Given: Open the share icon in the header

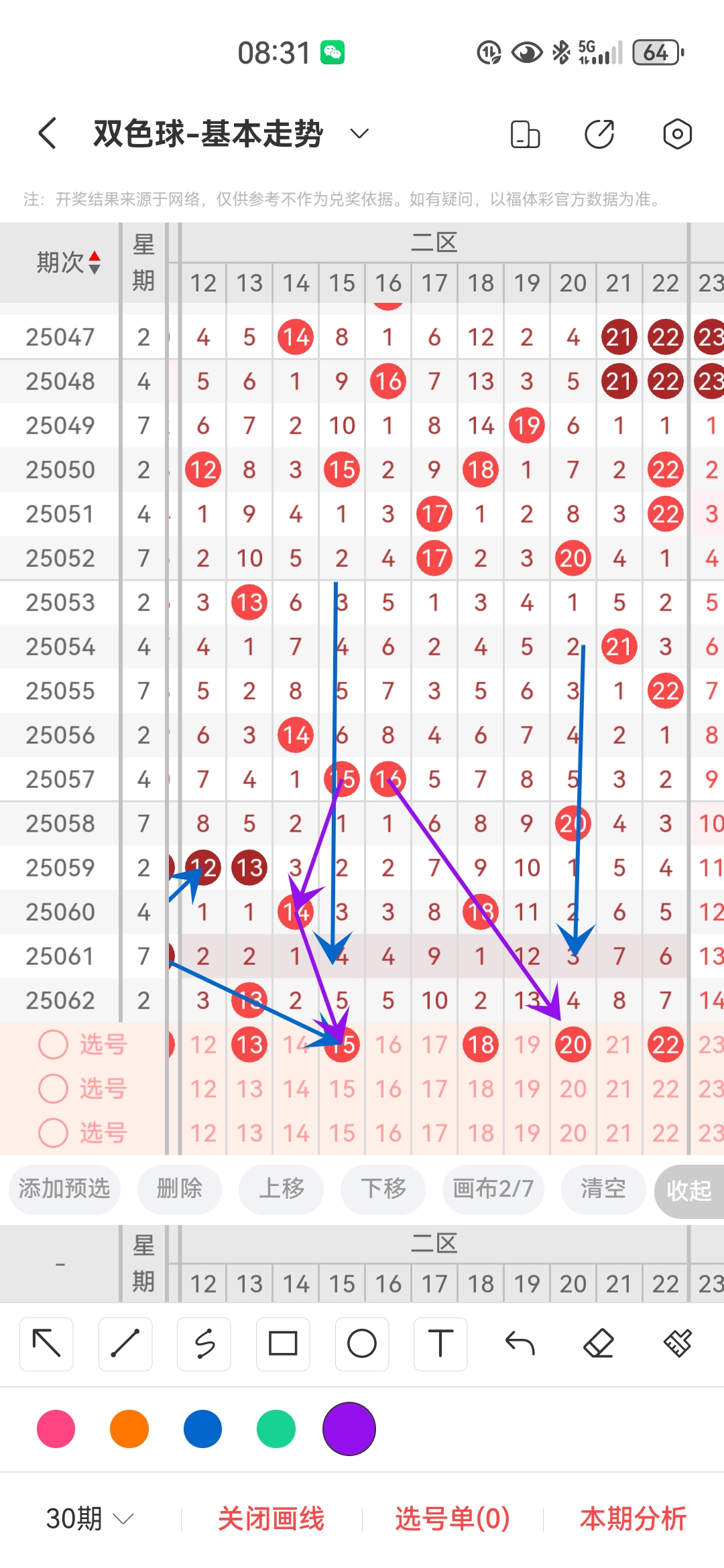Looking at the screenshot, I should (x=599, y=134).
